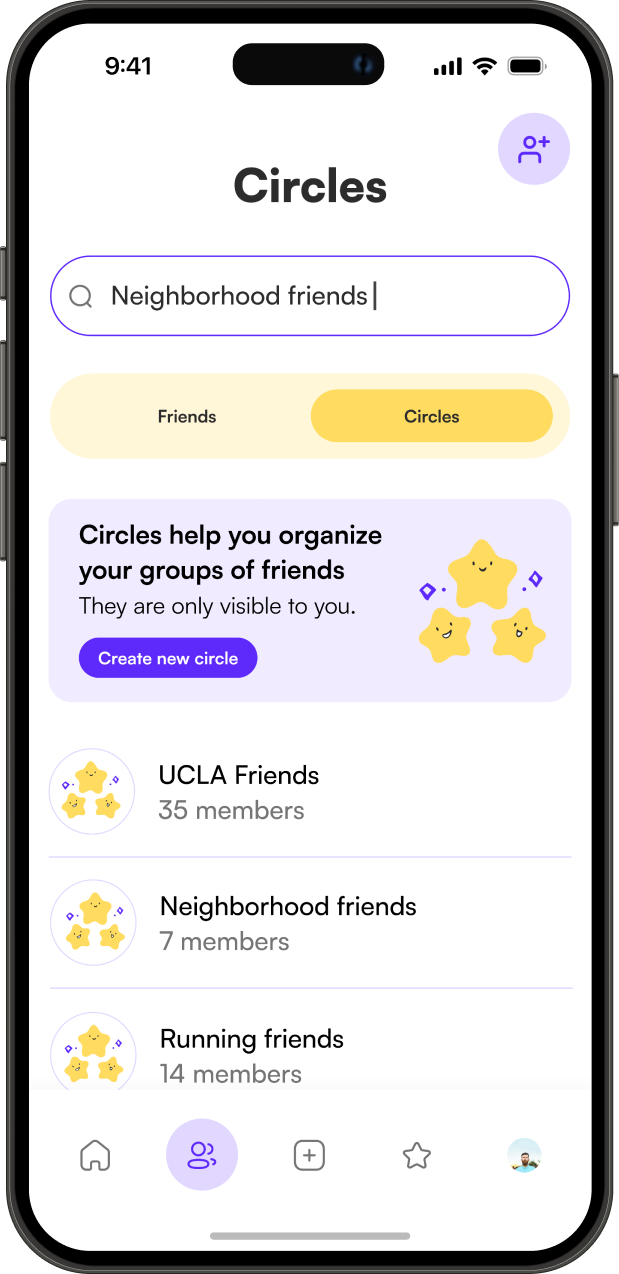Open the star favorites tab
The width and height of the screenshot is (619, 1274).
[416, 1156]
